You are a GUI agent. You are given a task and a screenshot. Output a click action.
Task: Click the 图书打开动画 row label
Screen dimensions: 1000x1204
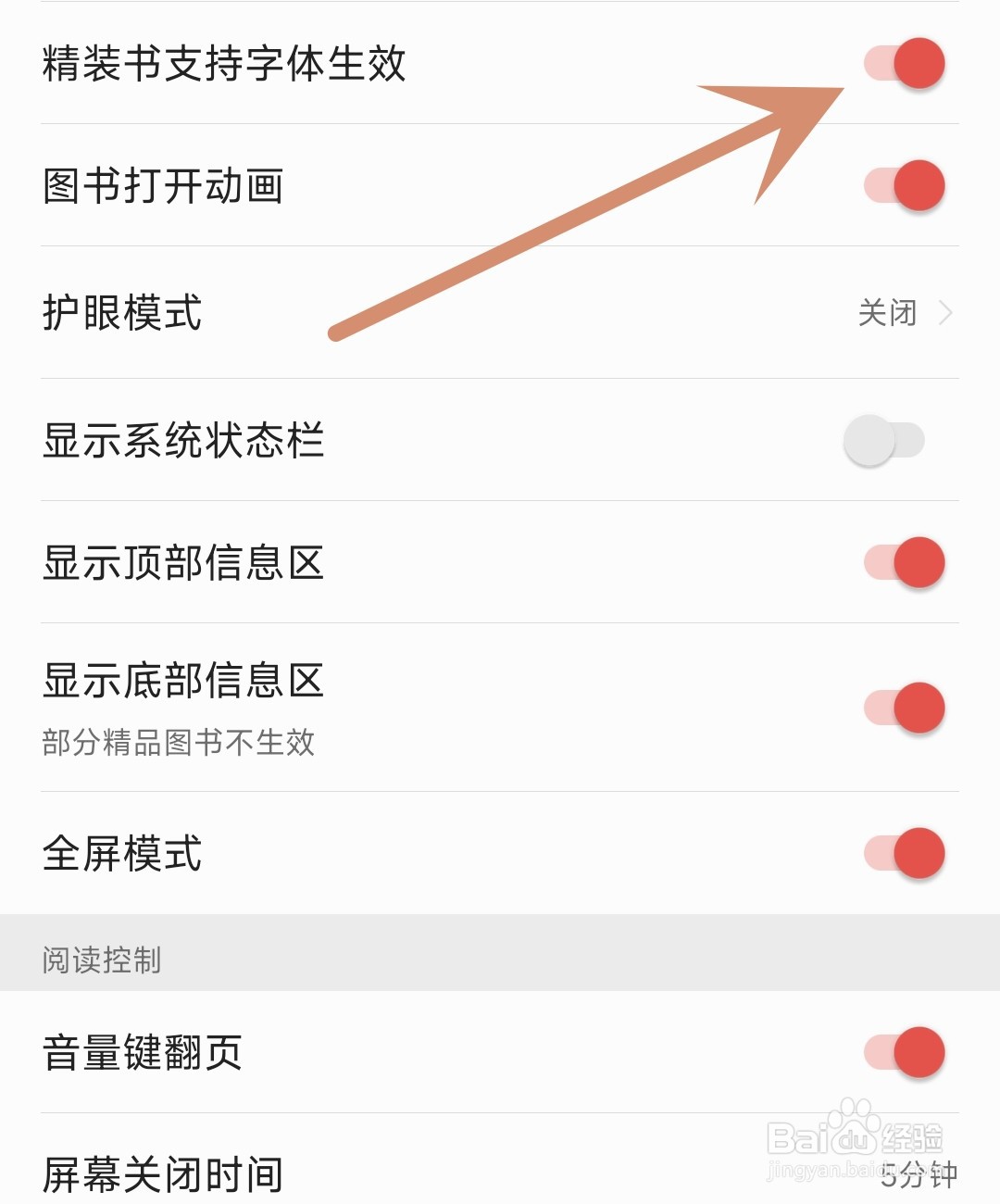(162, 185)
